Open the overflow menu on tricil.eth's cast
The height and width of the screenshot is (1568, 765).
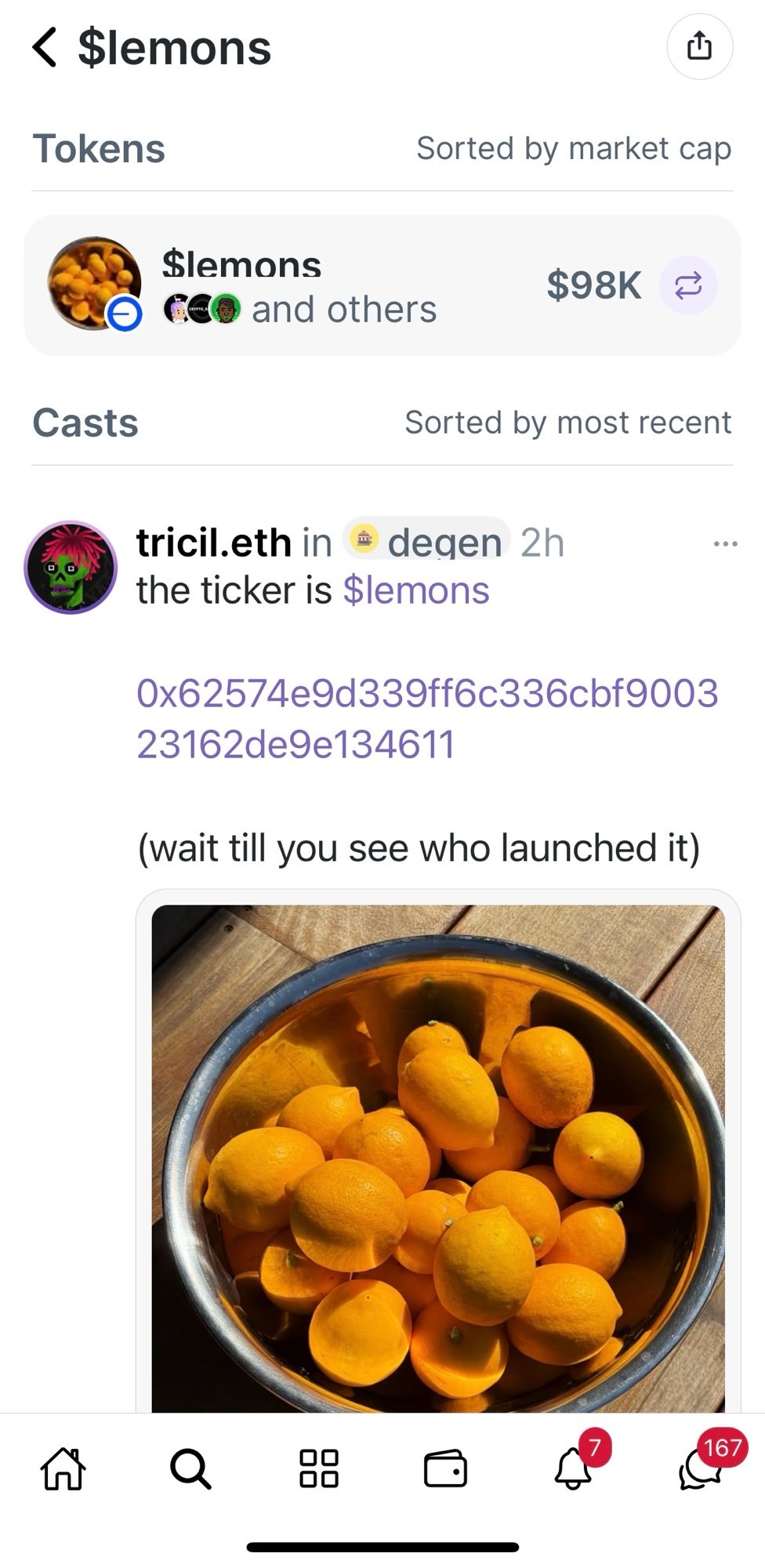coord(725,543)
